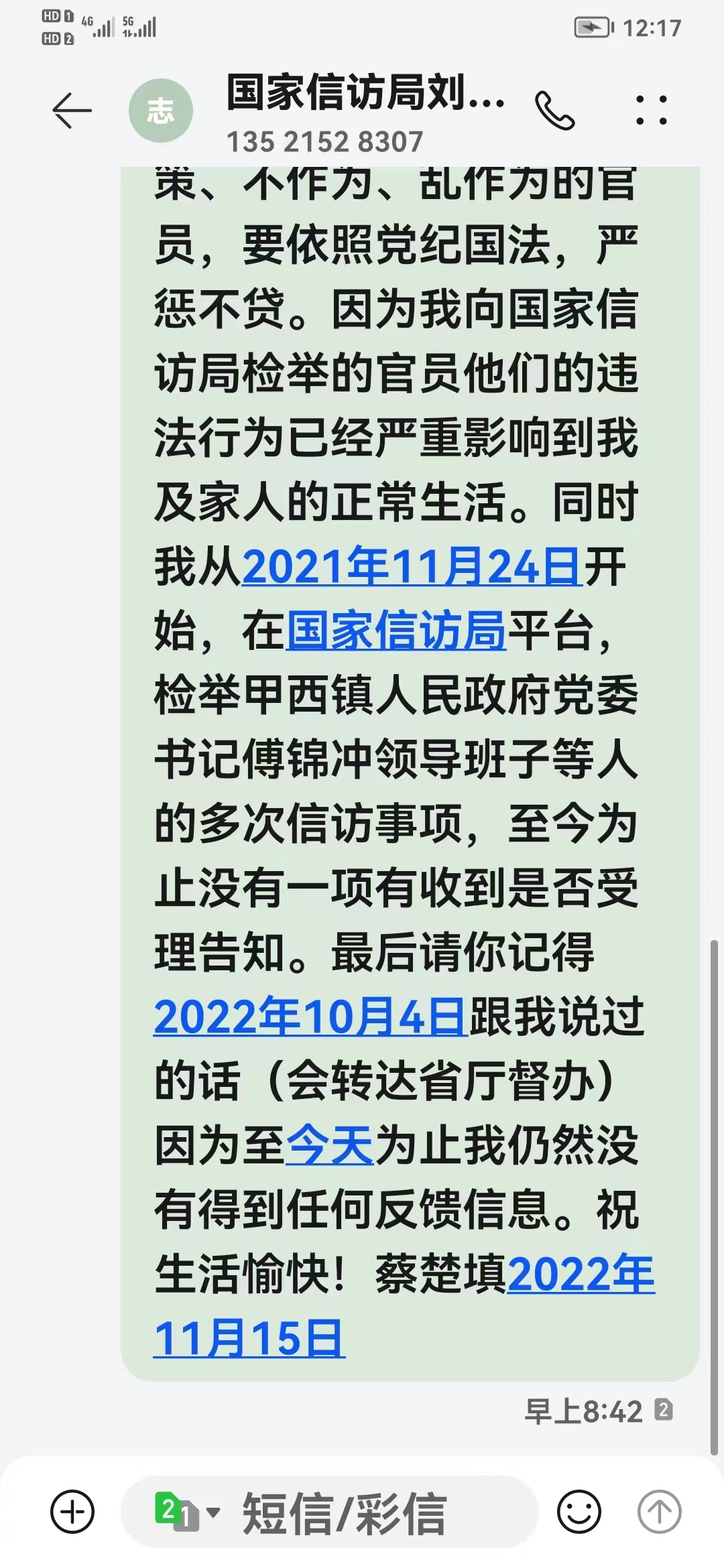The width and height of the screenshot is (724, 1568).
Task: Tap the 今天 link in message
Action: click(x=329, y=1146)
